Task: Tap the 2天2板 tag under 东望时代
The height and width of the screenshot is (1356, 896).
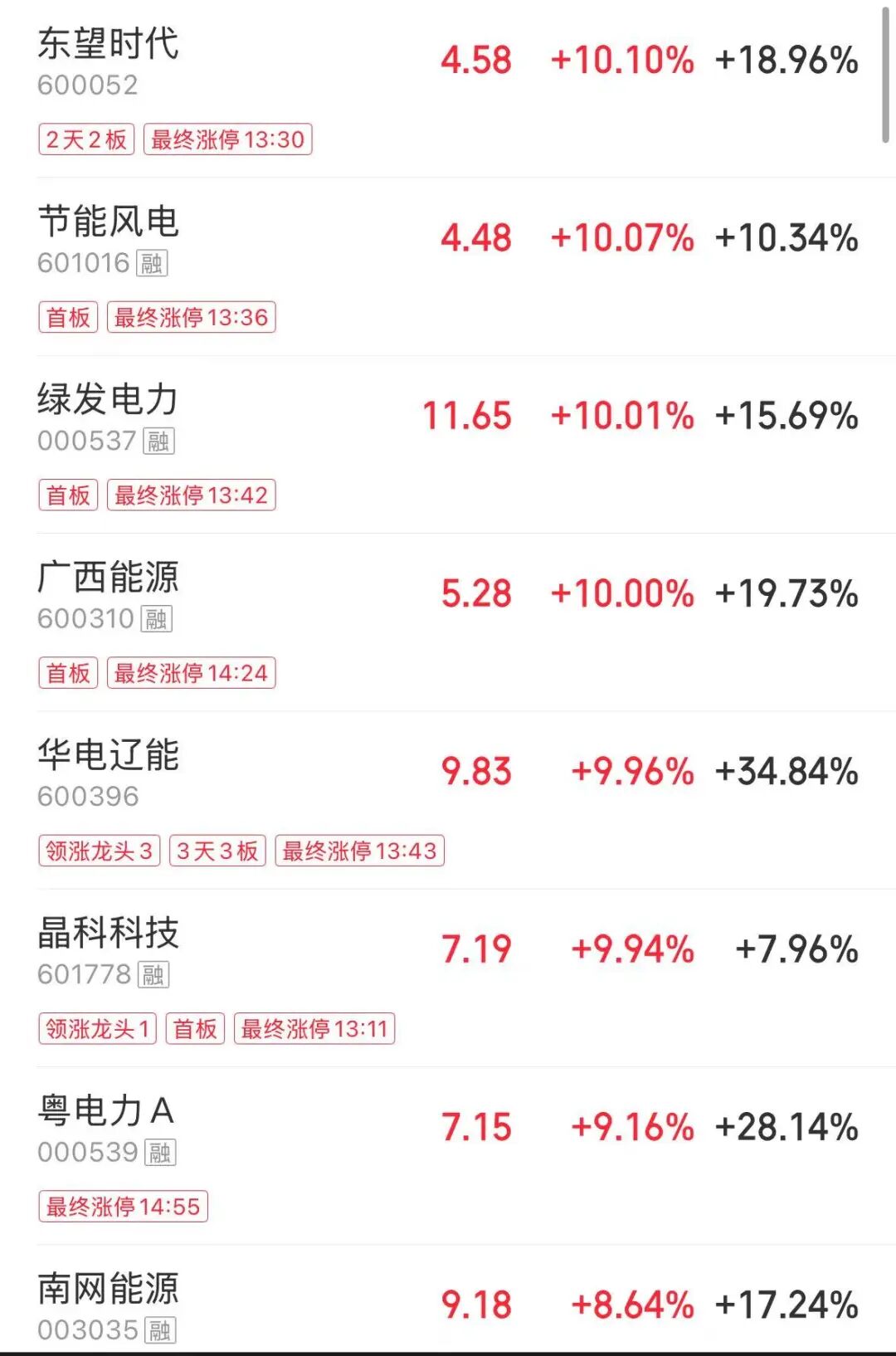Action: (85, 141)
